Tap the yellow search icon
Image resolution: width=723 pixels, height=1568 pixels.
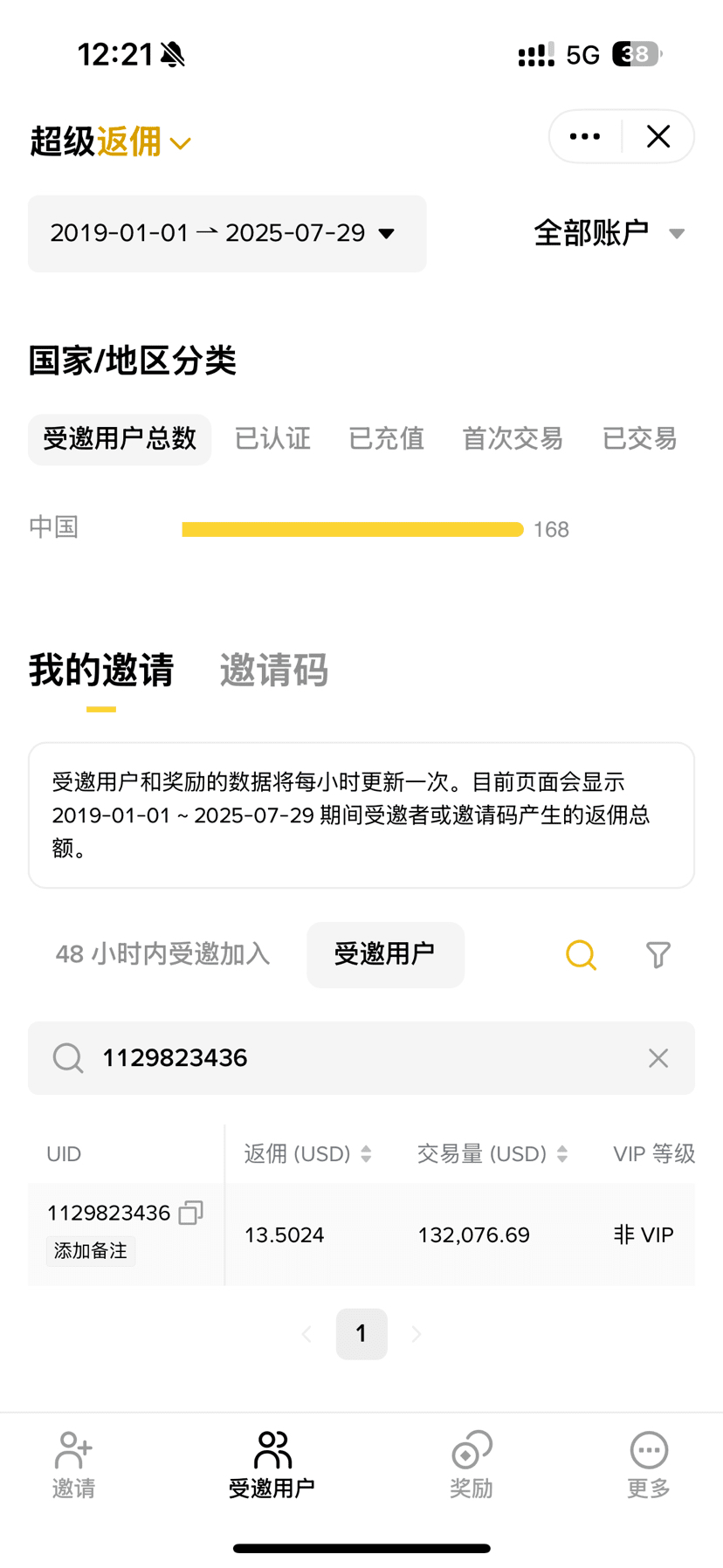[581, 954]
